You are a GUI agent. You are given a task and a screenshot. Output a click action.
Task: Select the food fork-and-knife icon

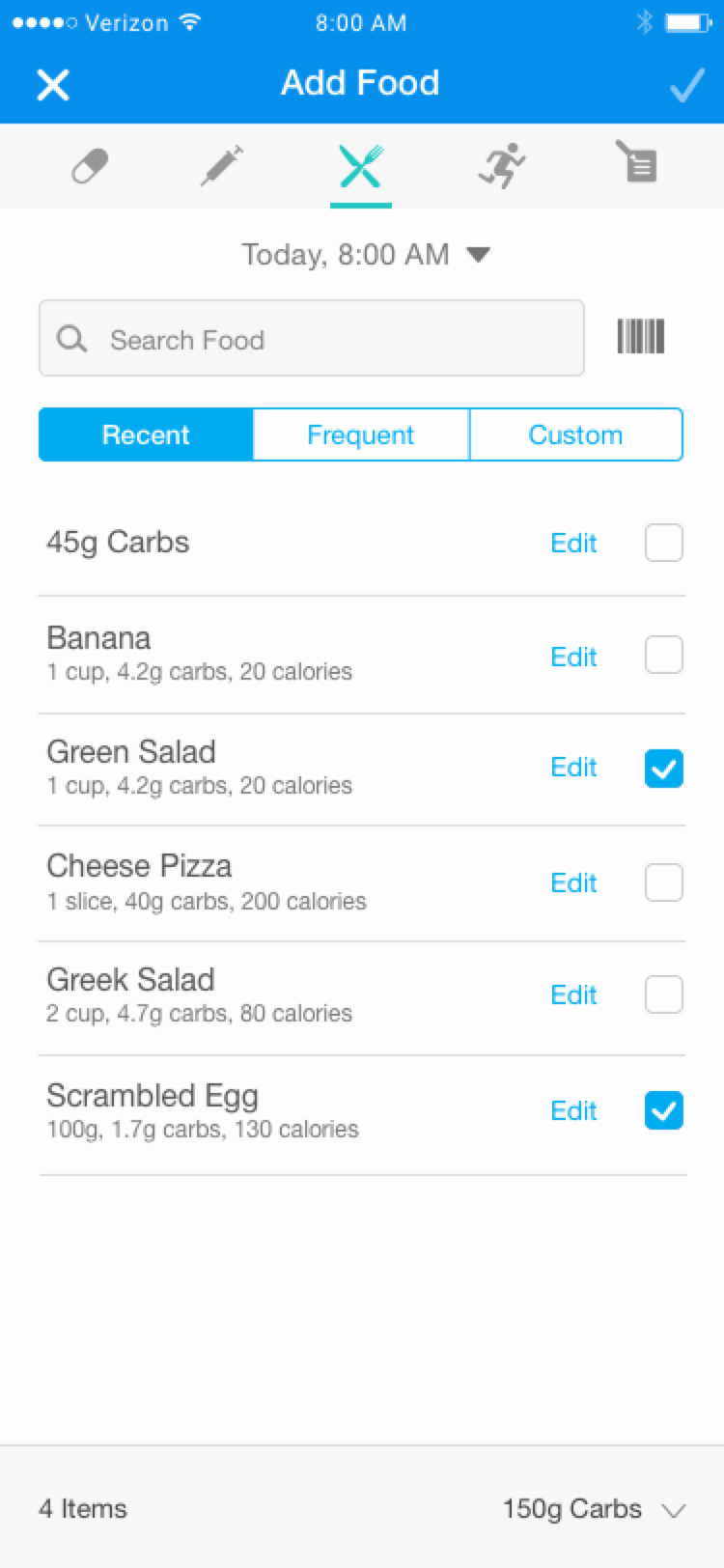coord(360,164)
